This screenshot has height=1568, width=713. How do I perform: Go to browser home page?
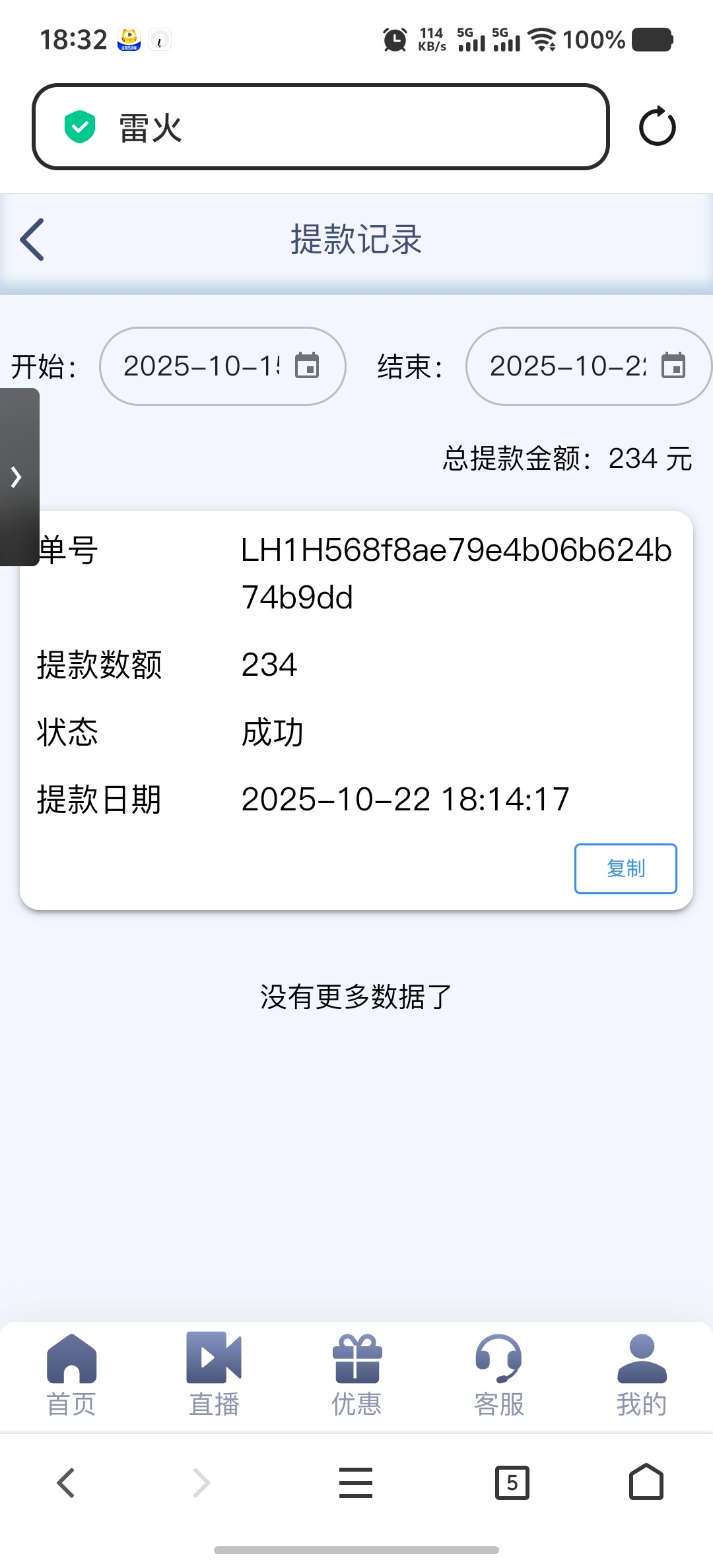click(646, 1483)
